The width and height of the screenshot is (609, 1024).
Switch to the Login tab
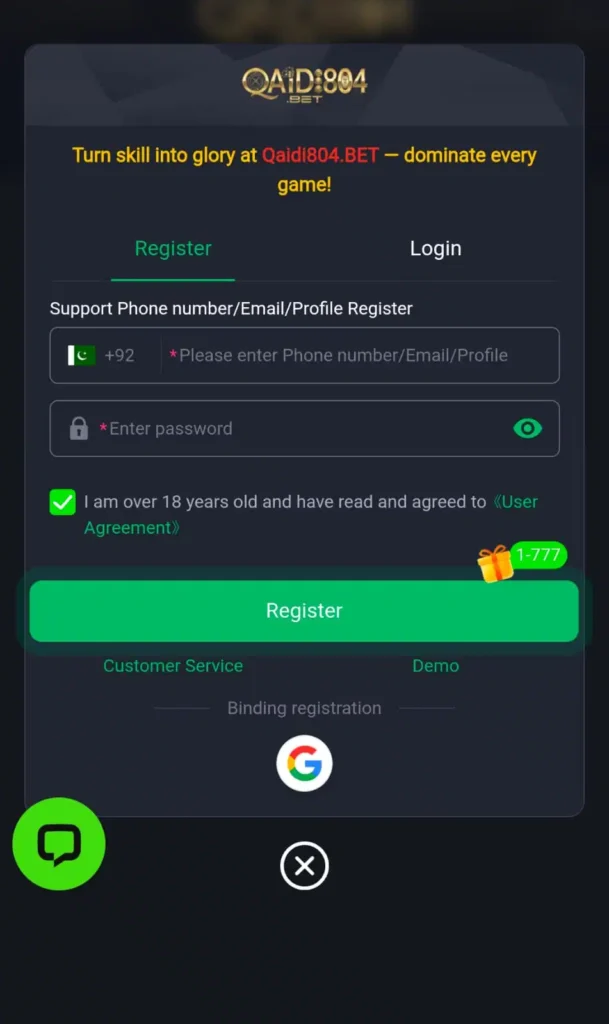435,248
